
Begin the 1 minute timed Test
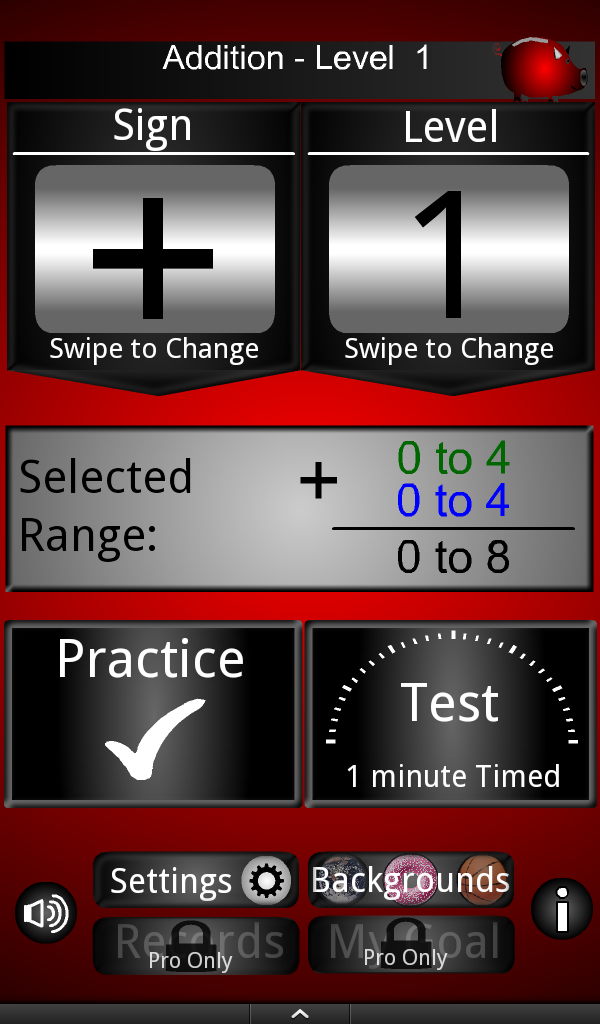tap(451, 713)
